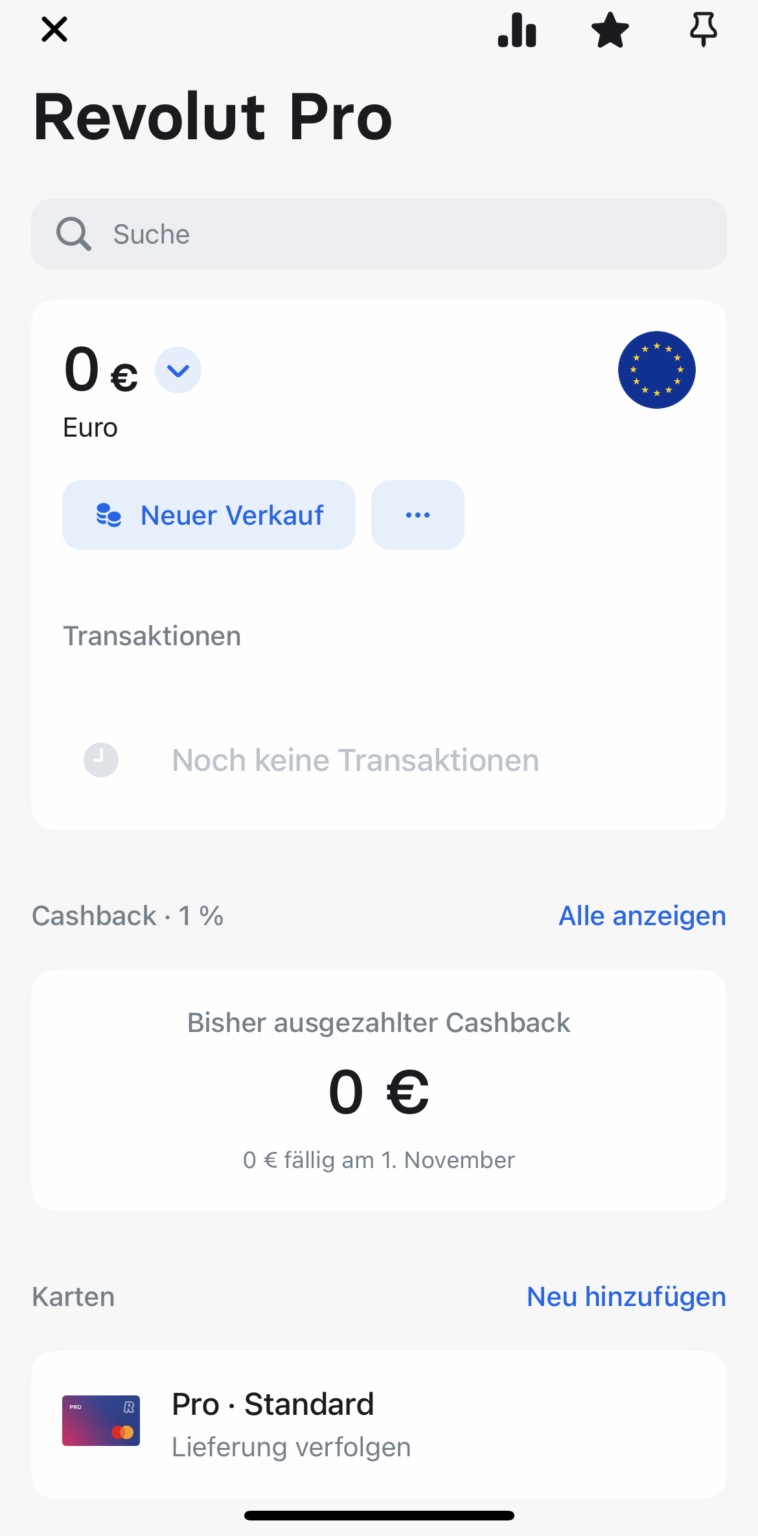Add a new card via Neu hinzufügen
758x1536 pixels.
tap(626, 1296)
